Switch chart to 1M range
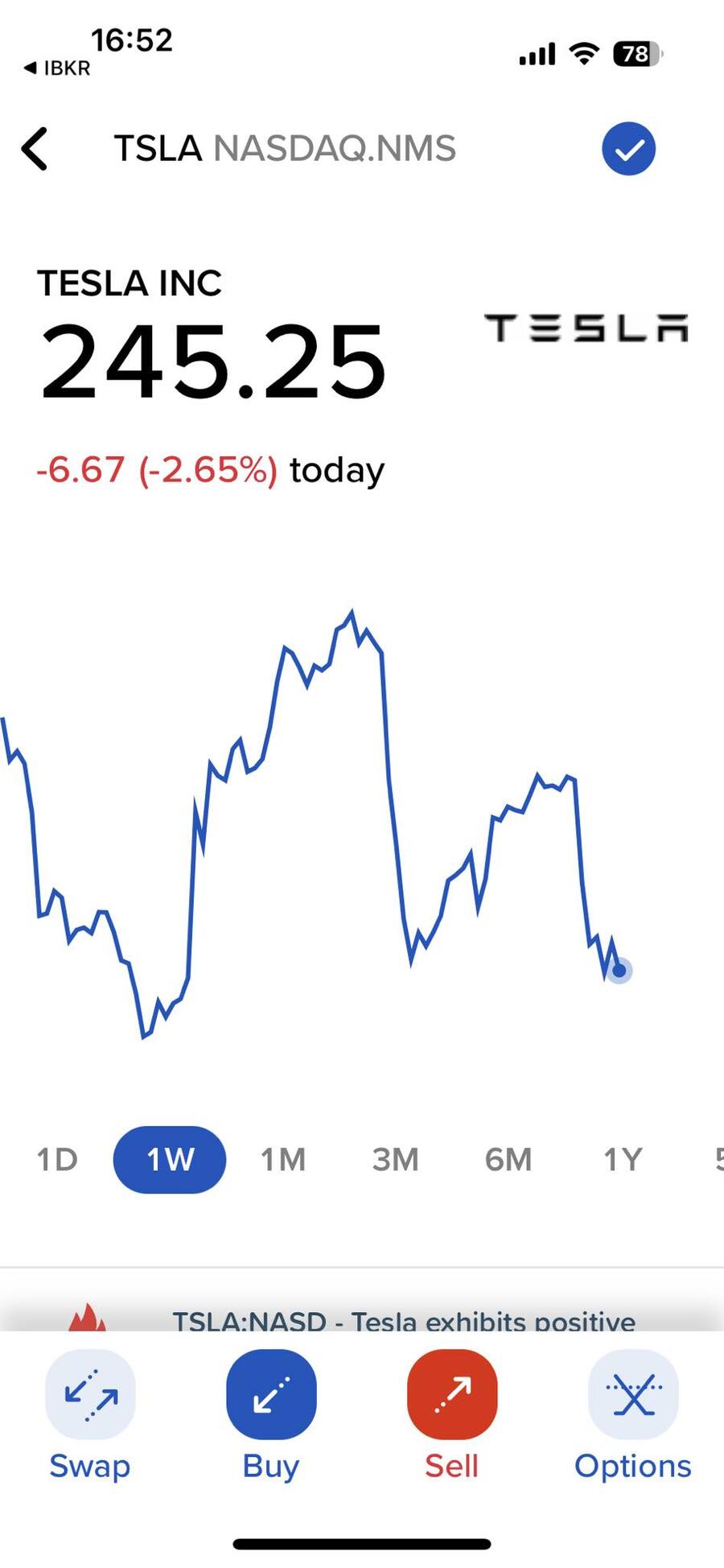The width and height of the screenshot is (724, 1568). pyautogui.click(x=283, y=1160)
